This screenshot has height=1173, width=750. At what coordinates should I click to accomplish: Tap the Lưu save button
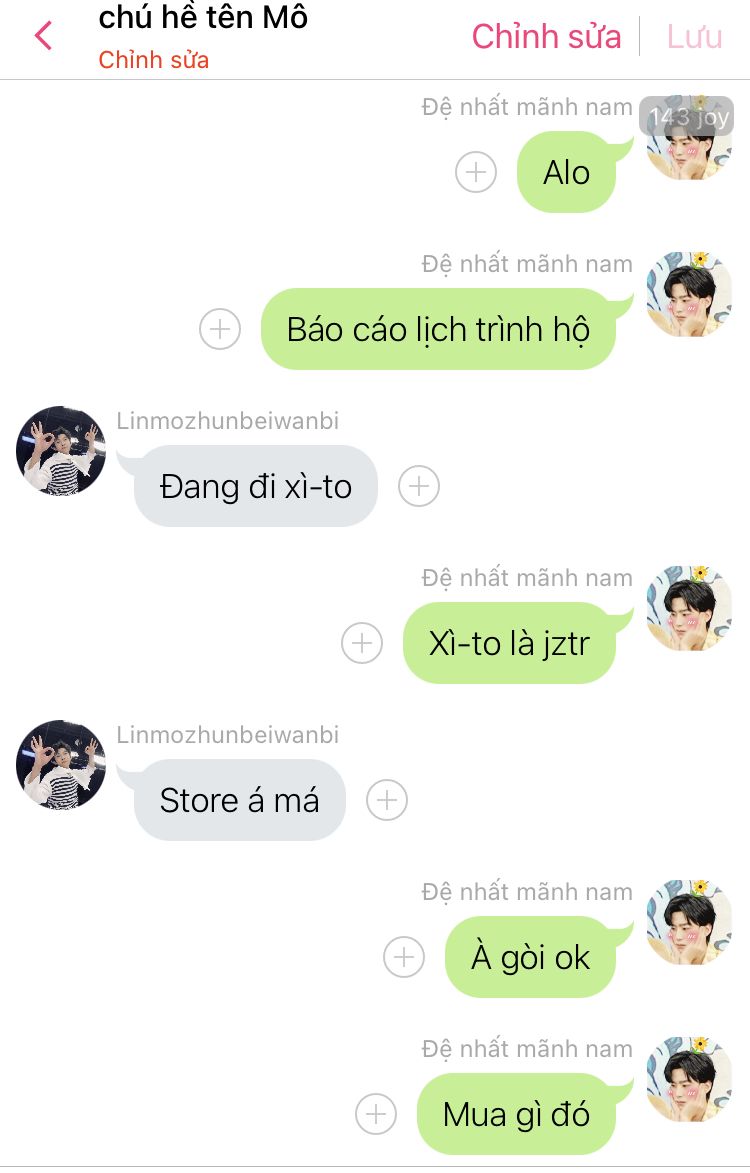tap(694, 37)
